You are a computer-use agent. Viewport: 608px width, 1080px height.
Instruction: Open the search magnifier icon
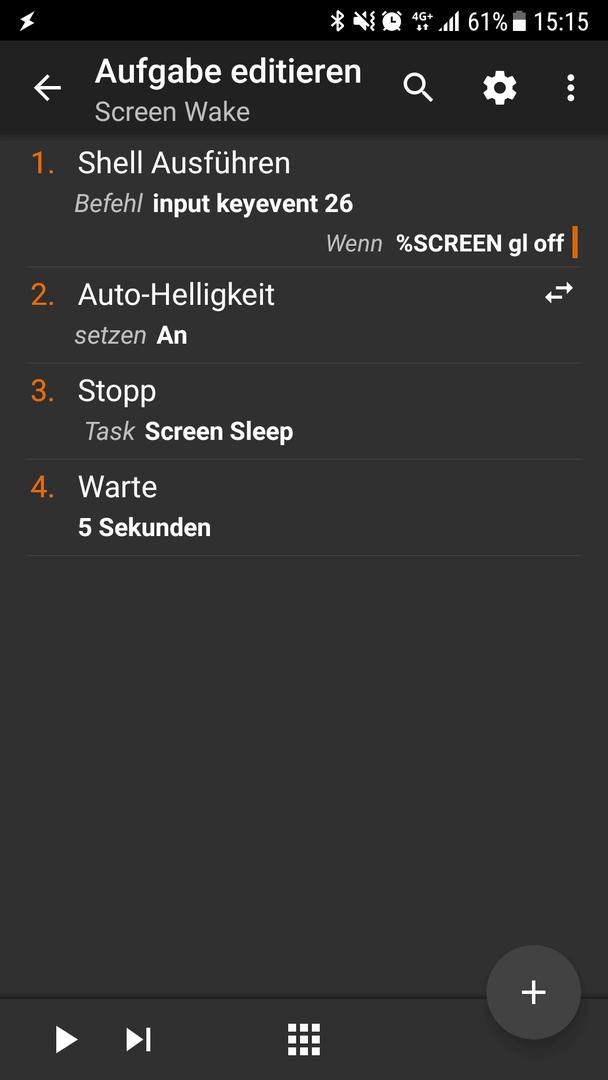[x=418, y=88]
